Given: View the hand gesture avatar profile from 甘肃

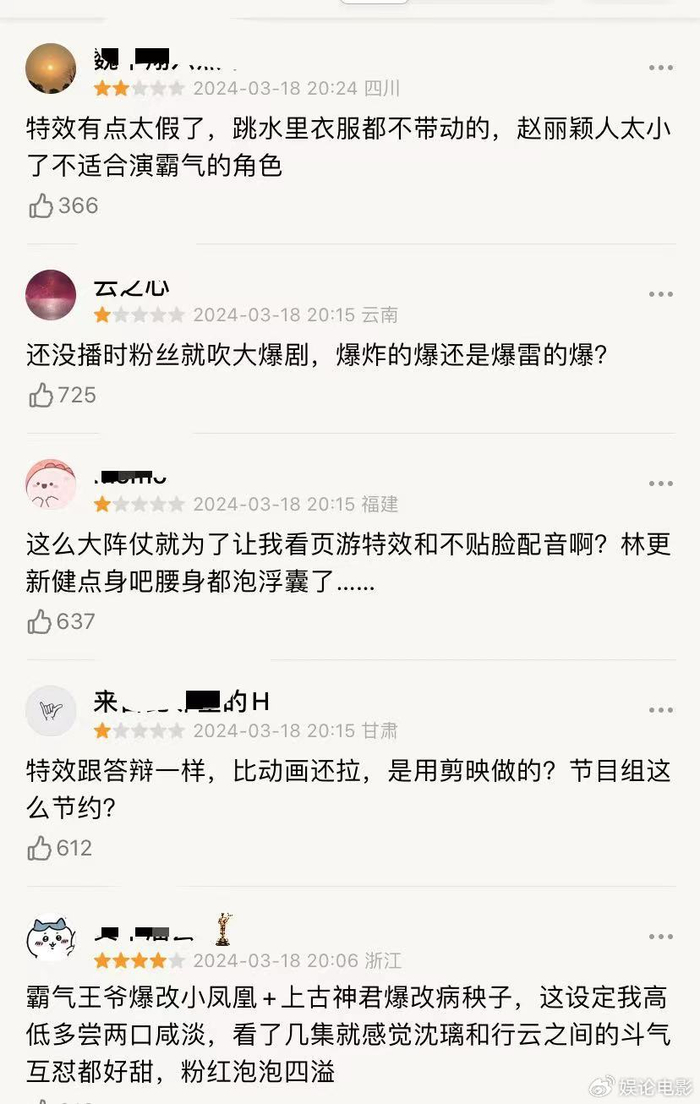Looking at the screenshot, I should (51, 711).
